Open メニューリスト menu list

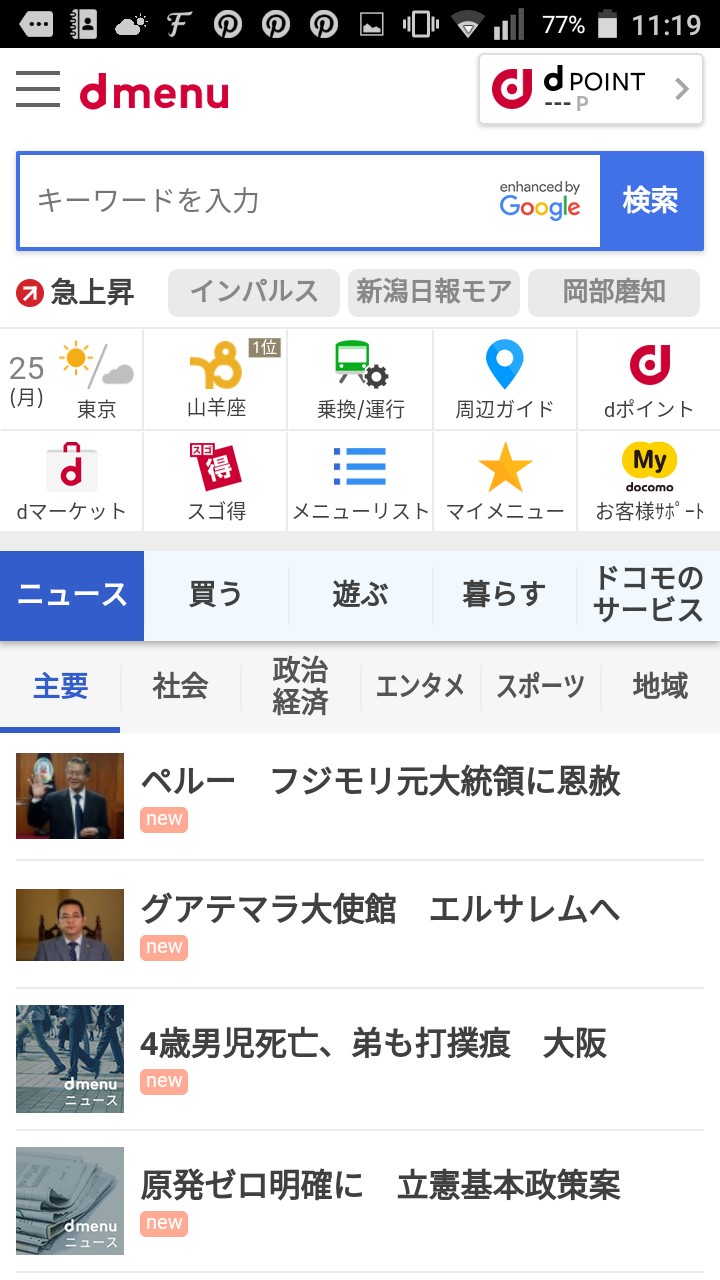pos(360,482)
